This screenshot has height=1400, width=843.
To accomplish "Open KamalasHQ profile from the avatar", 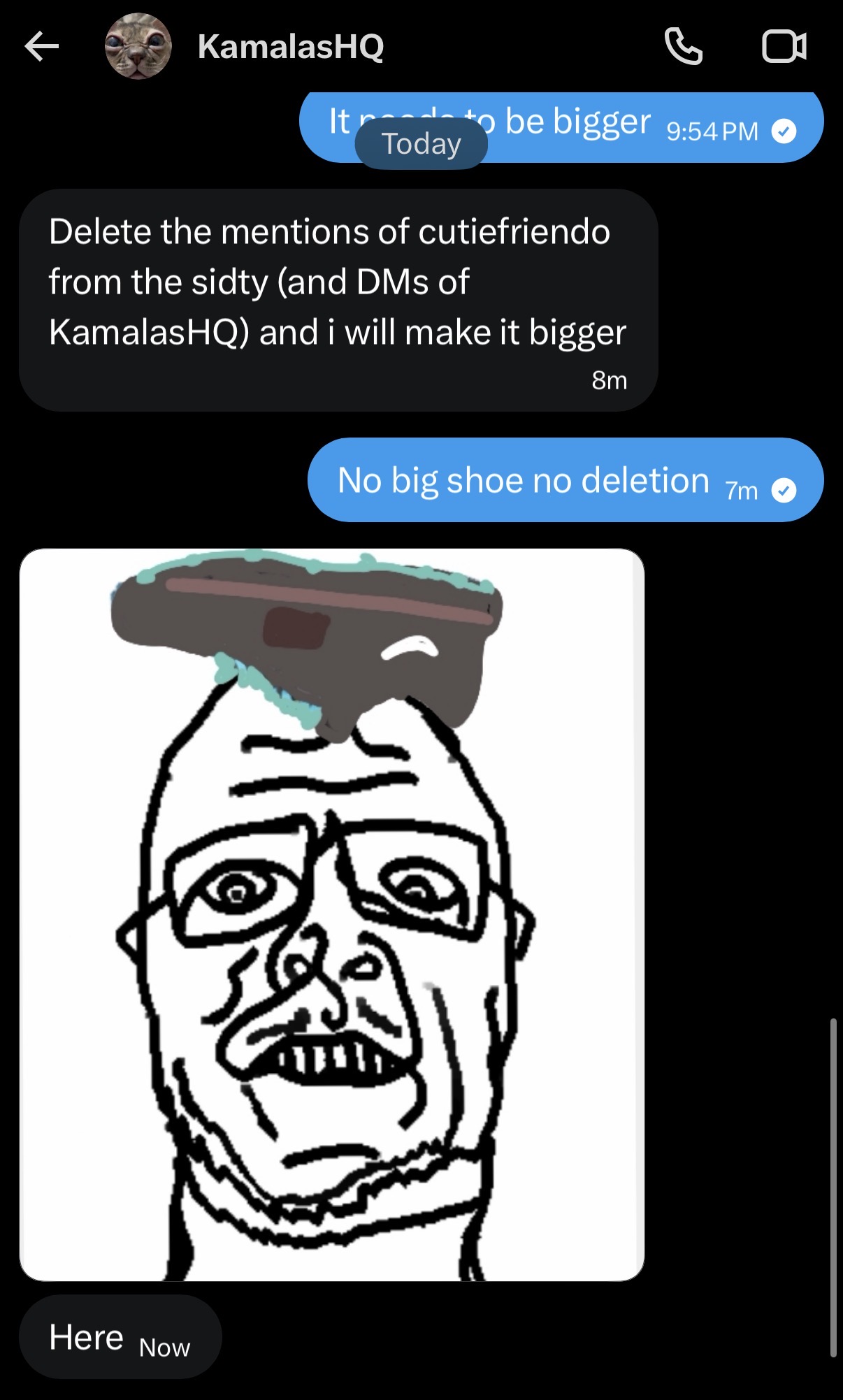I will pos(138,47).
